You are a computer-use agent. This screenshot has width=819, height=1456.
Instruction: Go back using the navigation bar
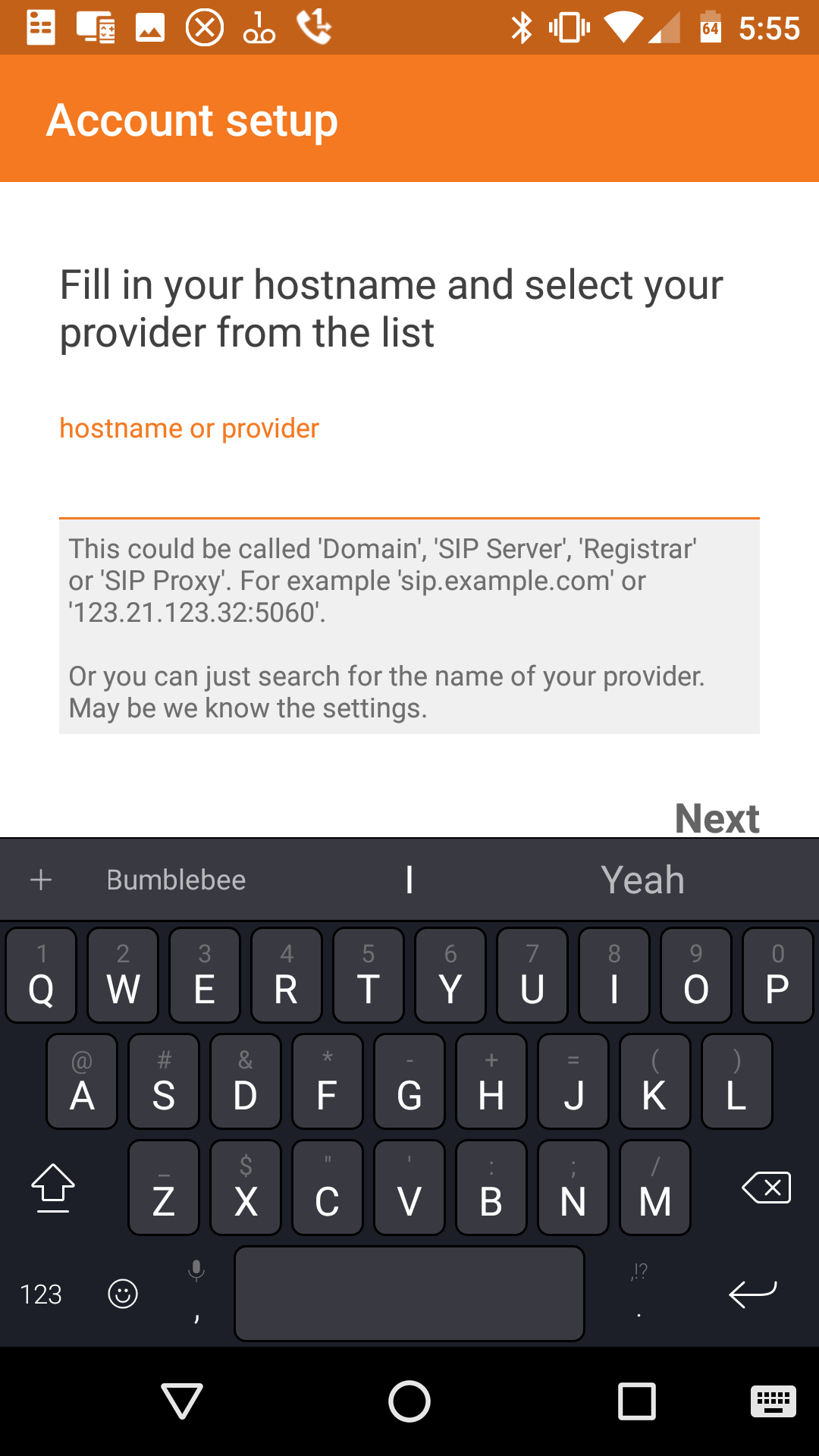click(x=182, y=1401)
